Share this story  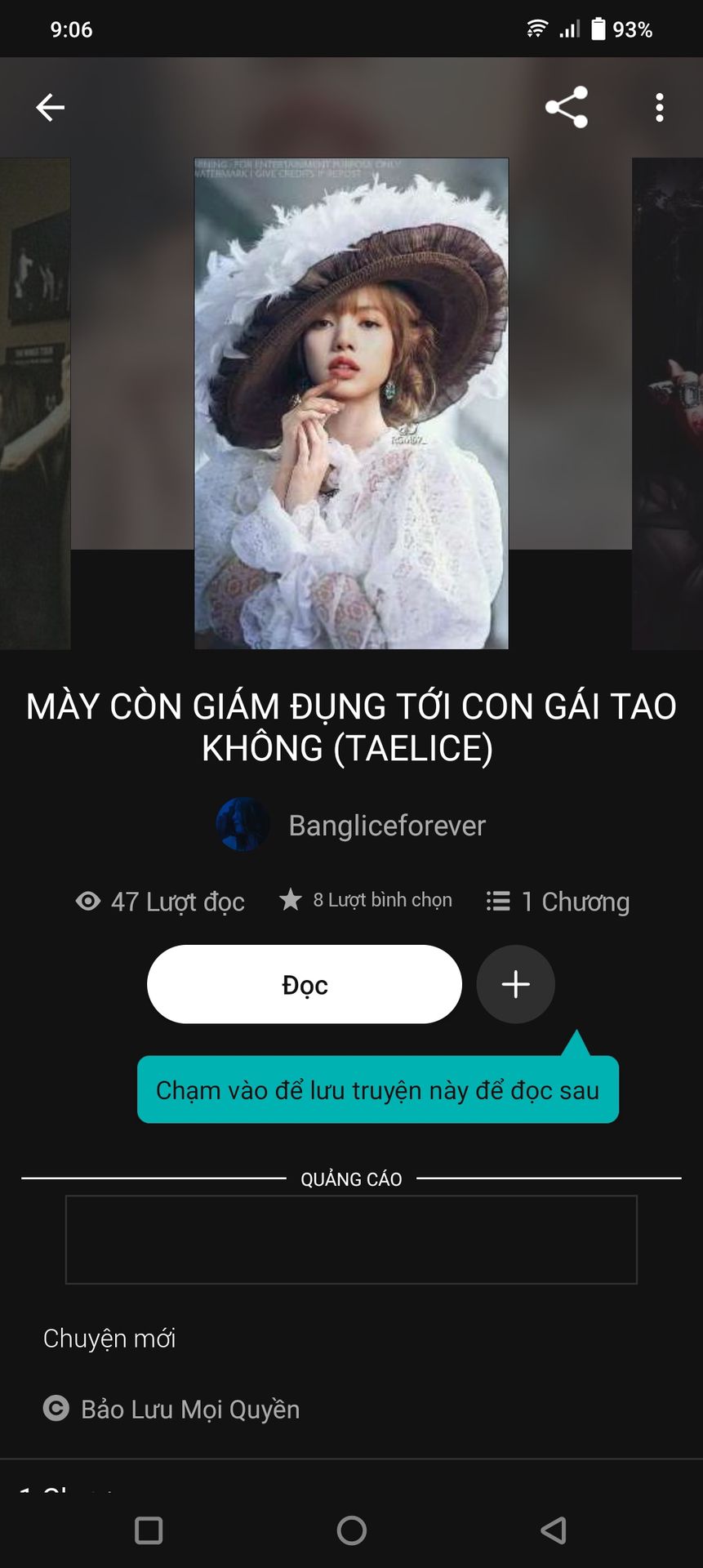click(567, 107)
